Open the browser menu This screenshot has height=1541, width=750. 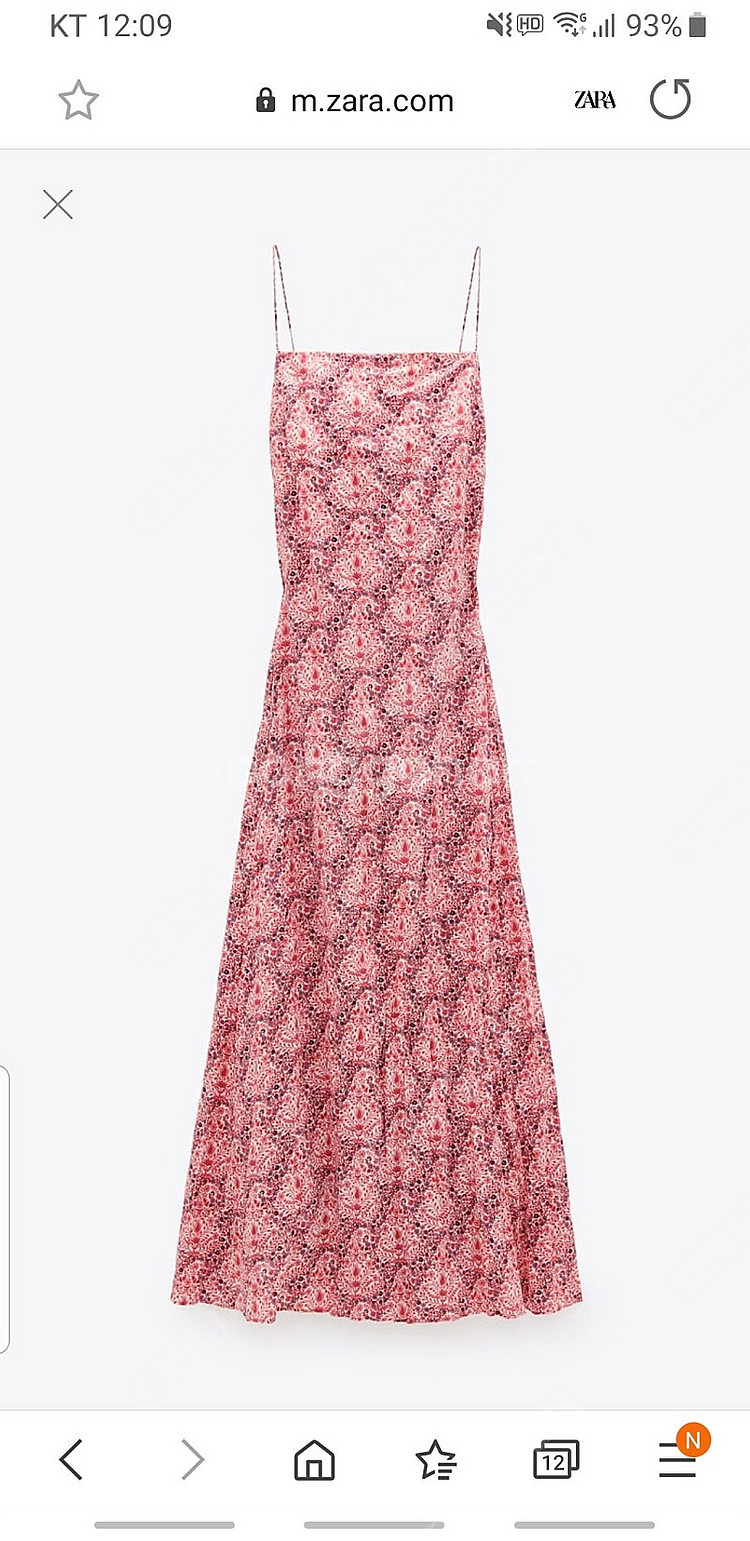677,1460
